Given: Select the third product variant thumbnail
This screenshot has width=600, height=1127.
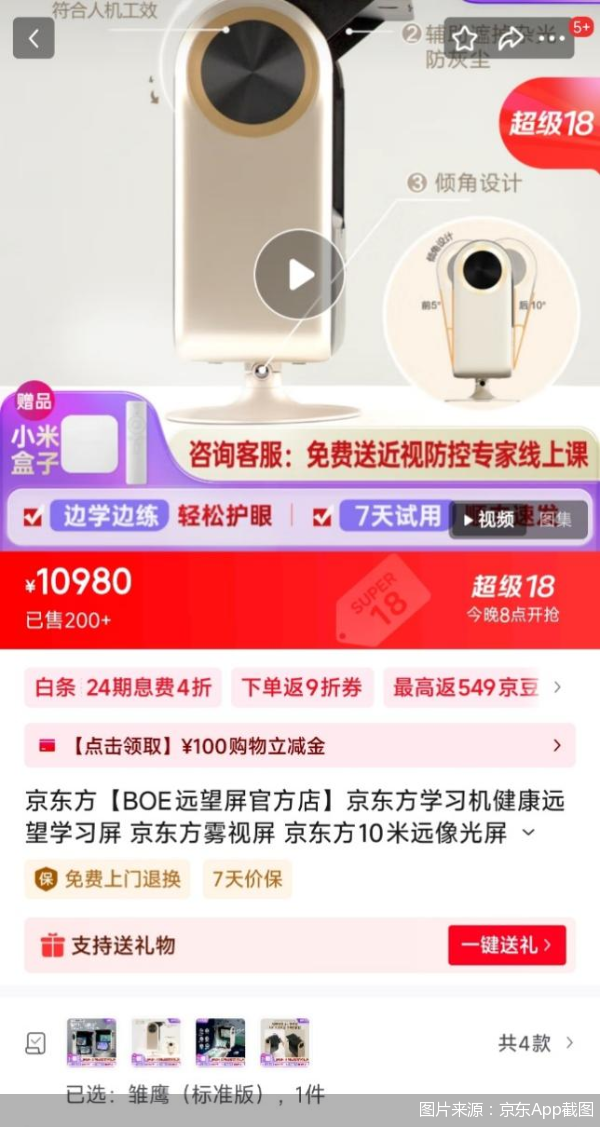Looking at the screenshot, I should click(220, 1043).
